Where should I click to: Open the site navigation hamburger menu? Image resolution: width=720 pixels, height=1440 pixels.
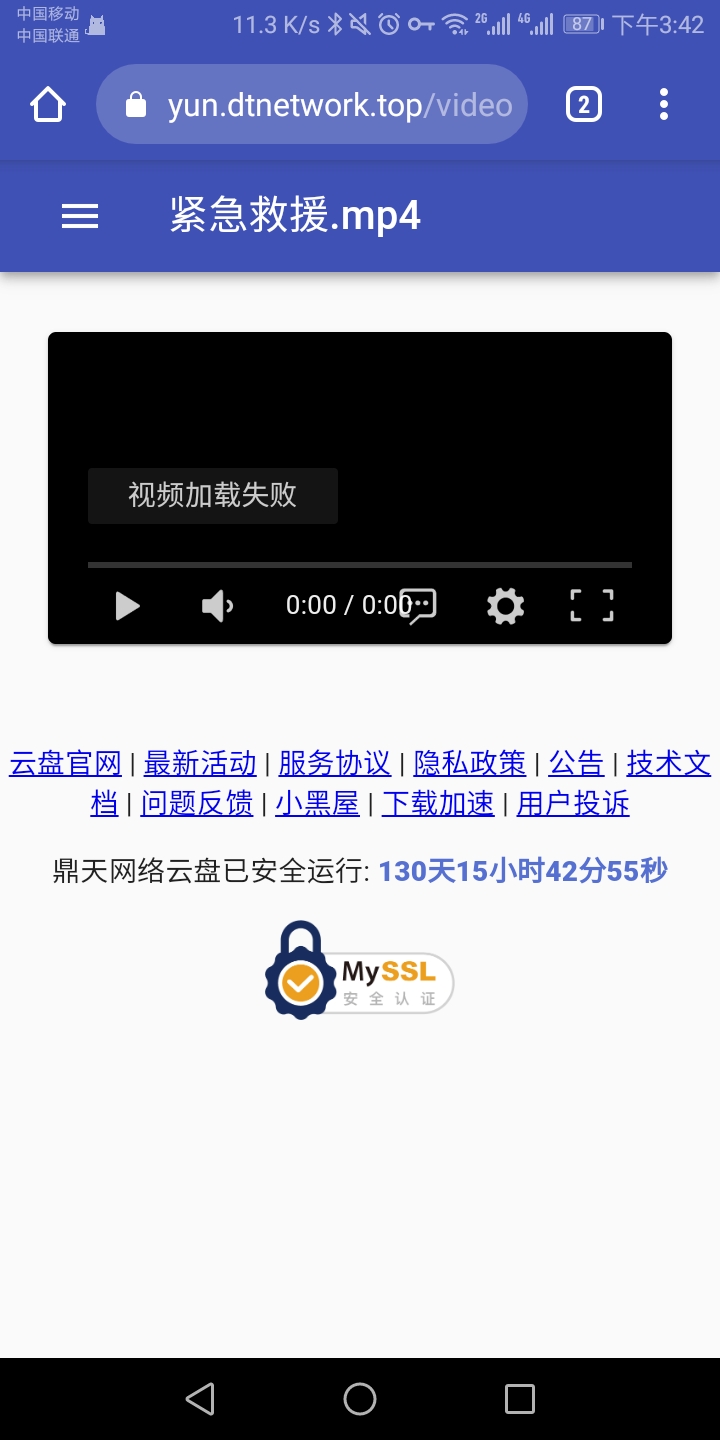pyautogui.click(x=80, y=216)
